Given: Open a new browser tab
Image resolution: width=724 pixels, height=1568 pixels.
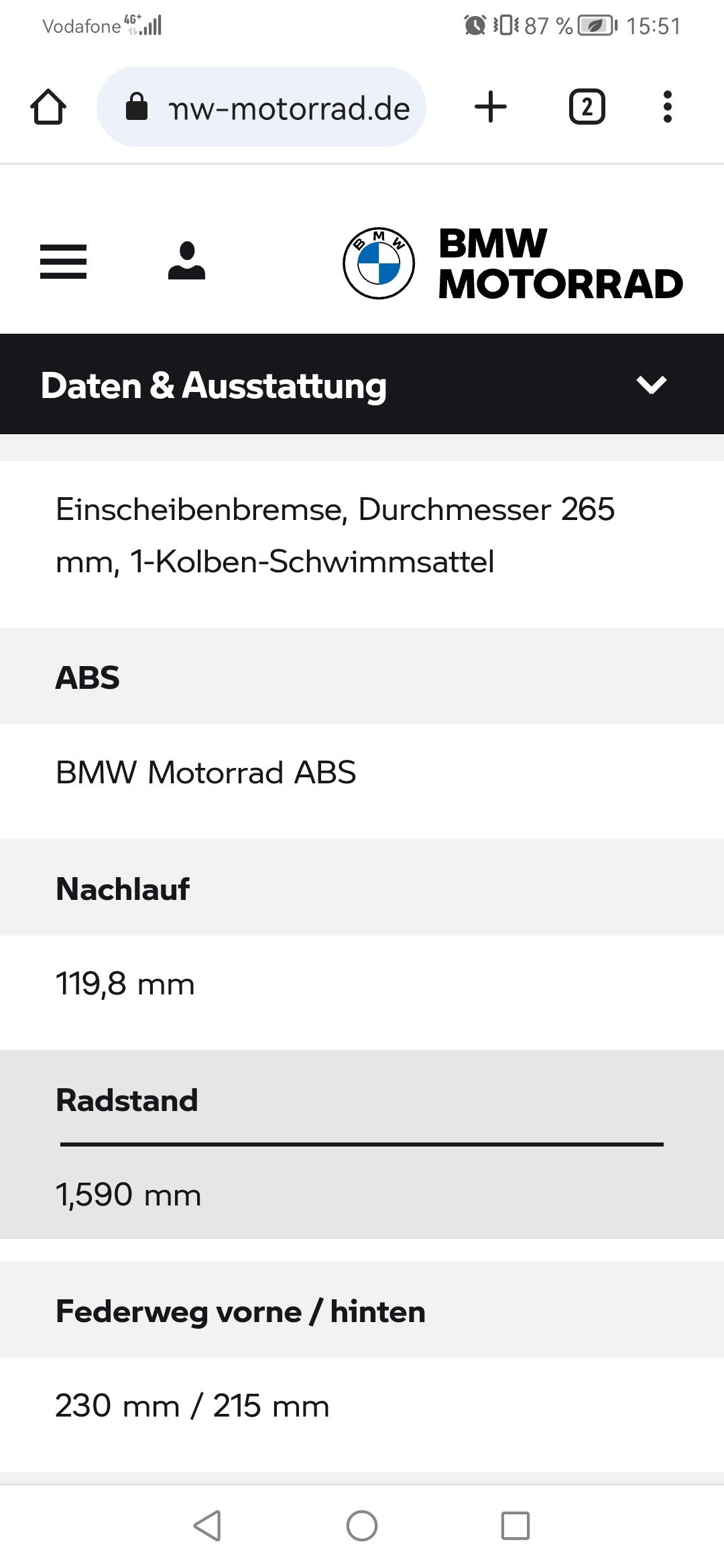Looking at the screenshot, I should tap(491, 107).
